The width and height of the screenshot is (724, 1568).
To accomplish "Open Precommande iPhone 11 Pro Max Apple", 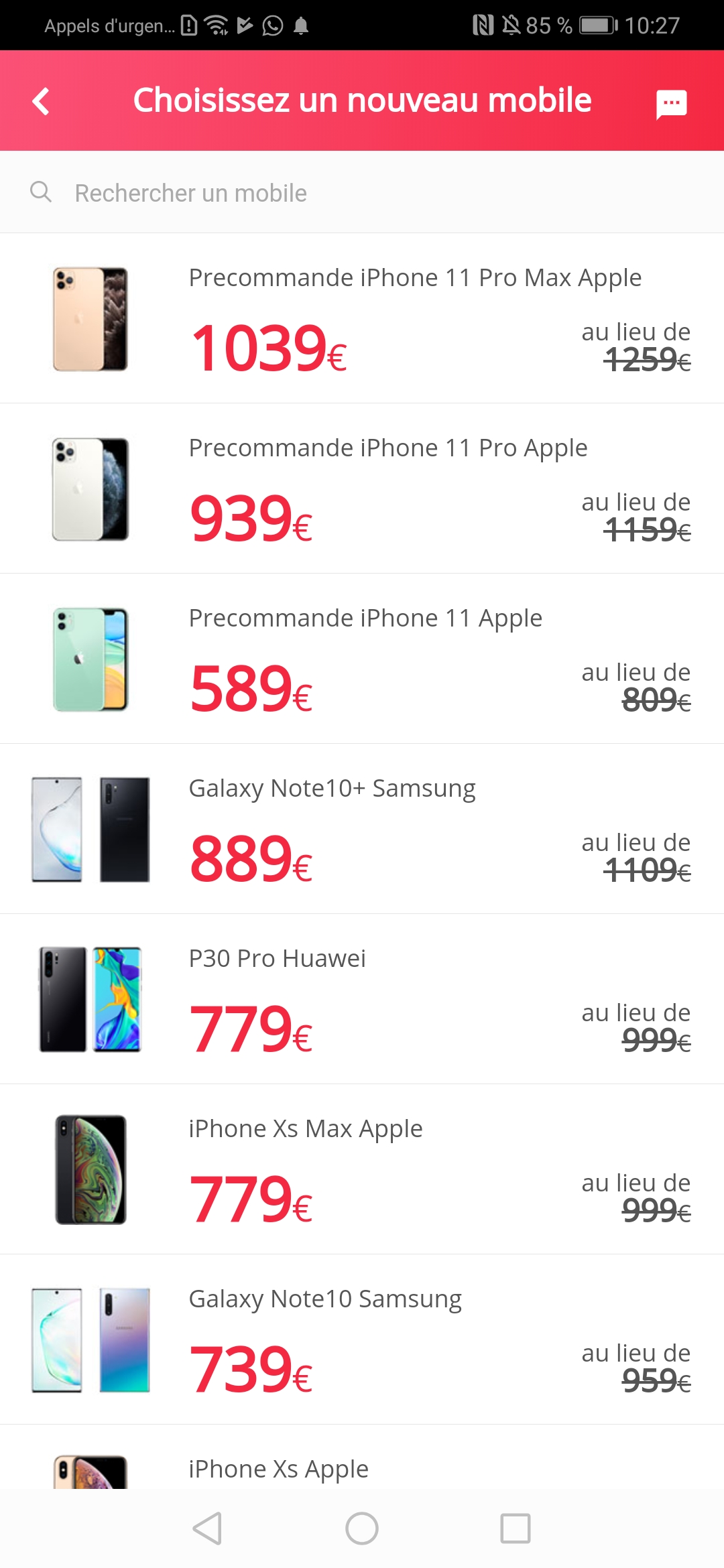I will click(362, 318).
